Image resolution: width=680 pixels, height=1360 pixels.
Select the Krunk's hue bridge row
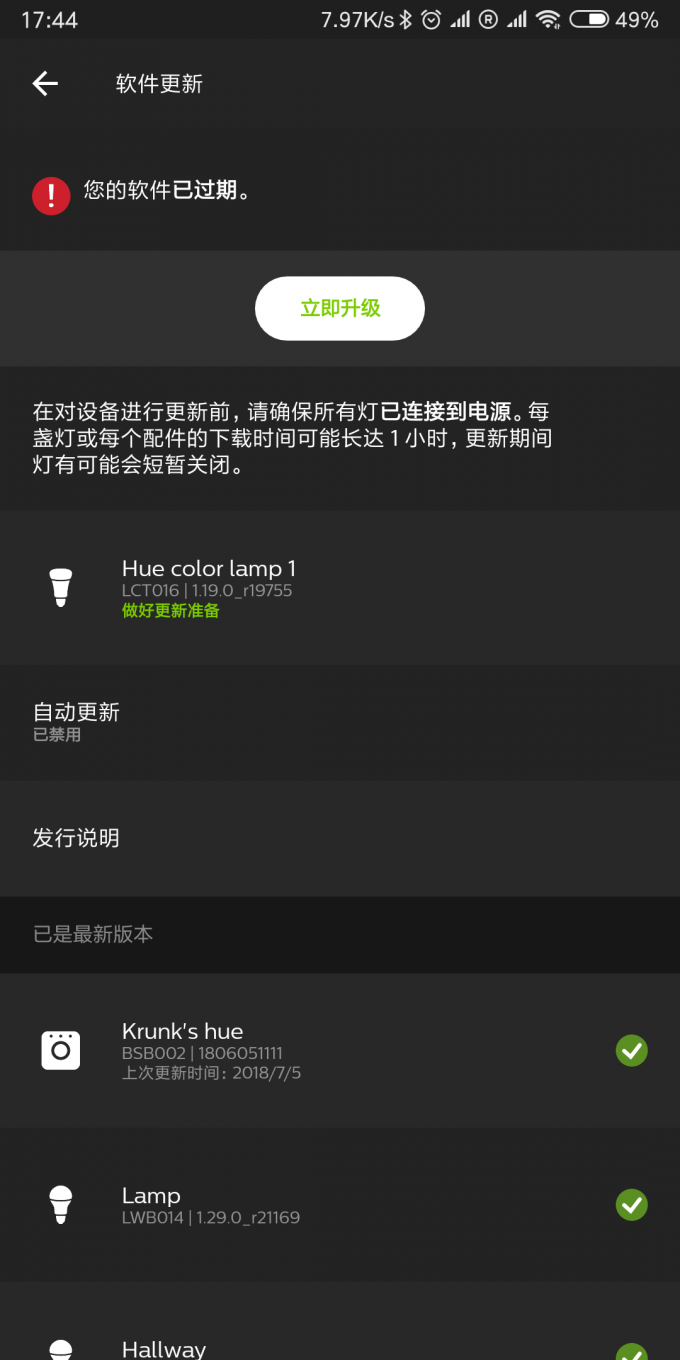[340, 1050]
